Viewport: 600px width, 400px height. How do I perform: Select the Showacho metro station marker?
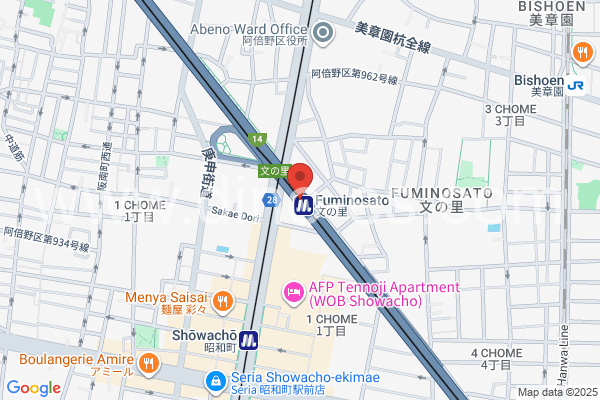249,339
